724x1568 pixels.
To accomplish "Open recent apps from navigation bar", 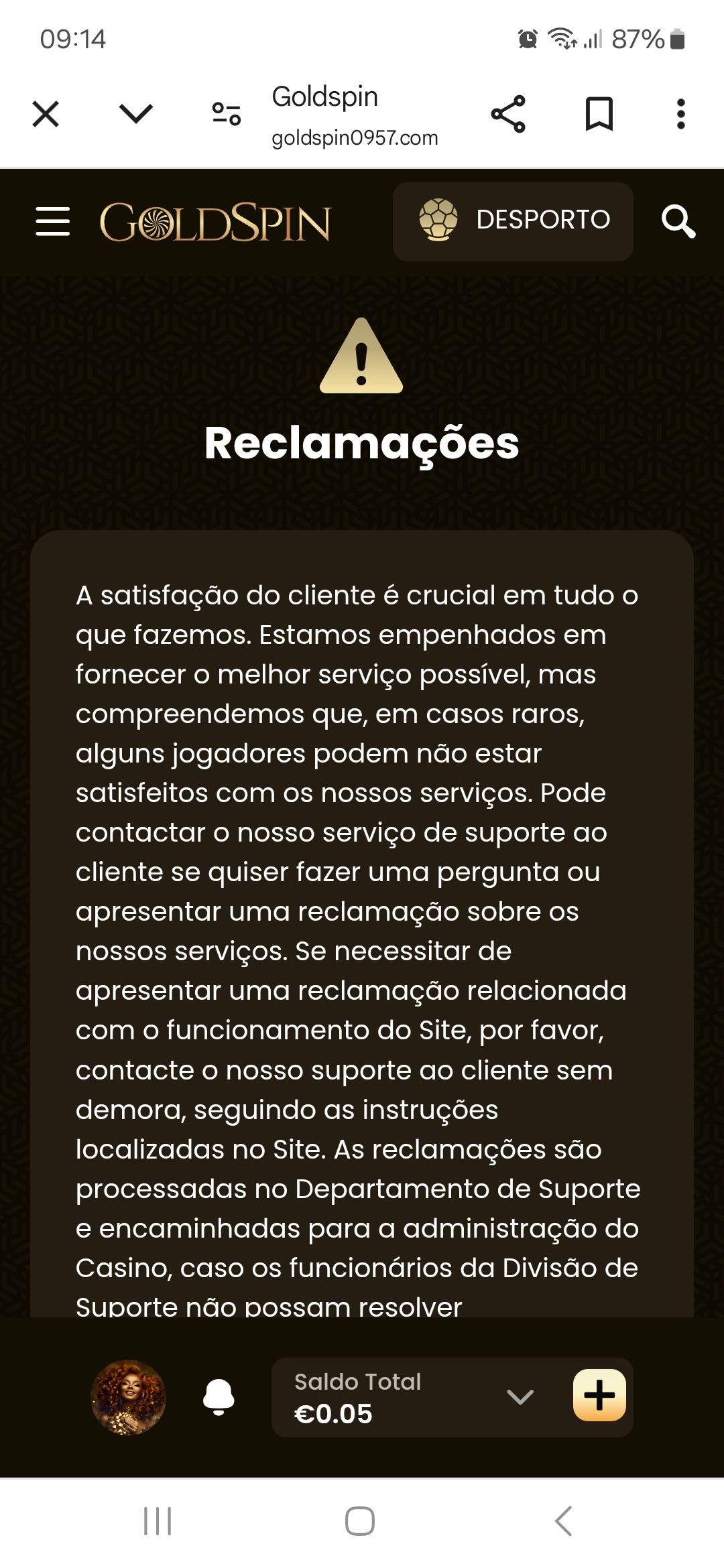I will (x=158, y=1521).
